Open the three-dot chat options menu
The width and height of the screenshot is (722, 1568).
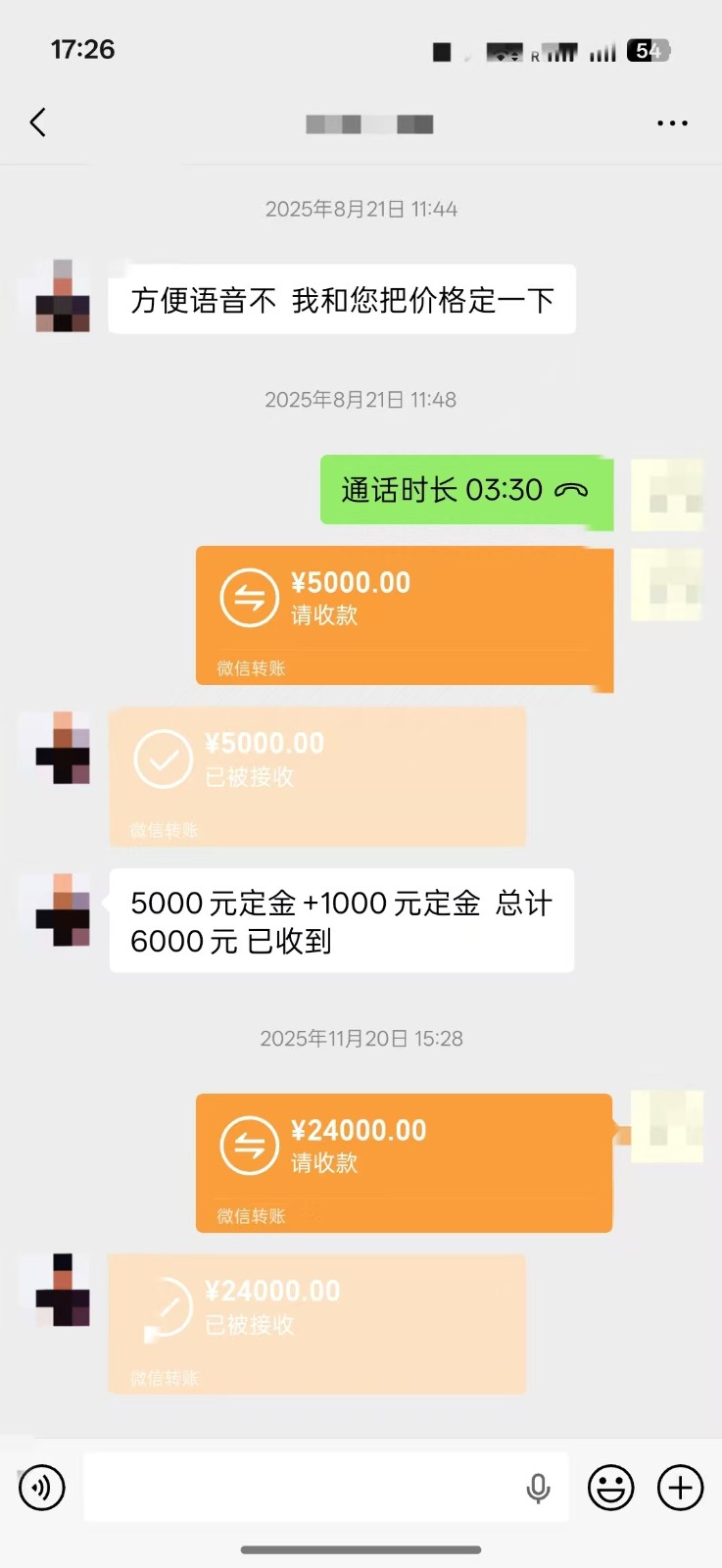(x=672, y=123)
